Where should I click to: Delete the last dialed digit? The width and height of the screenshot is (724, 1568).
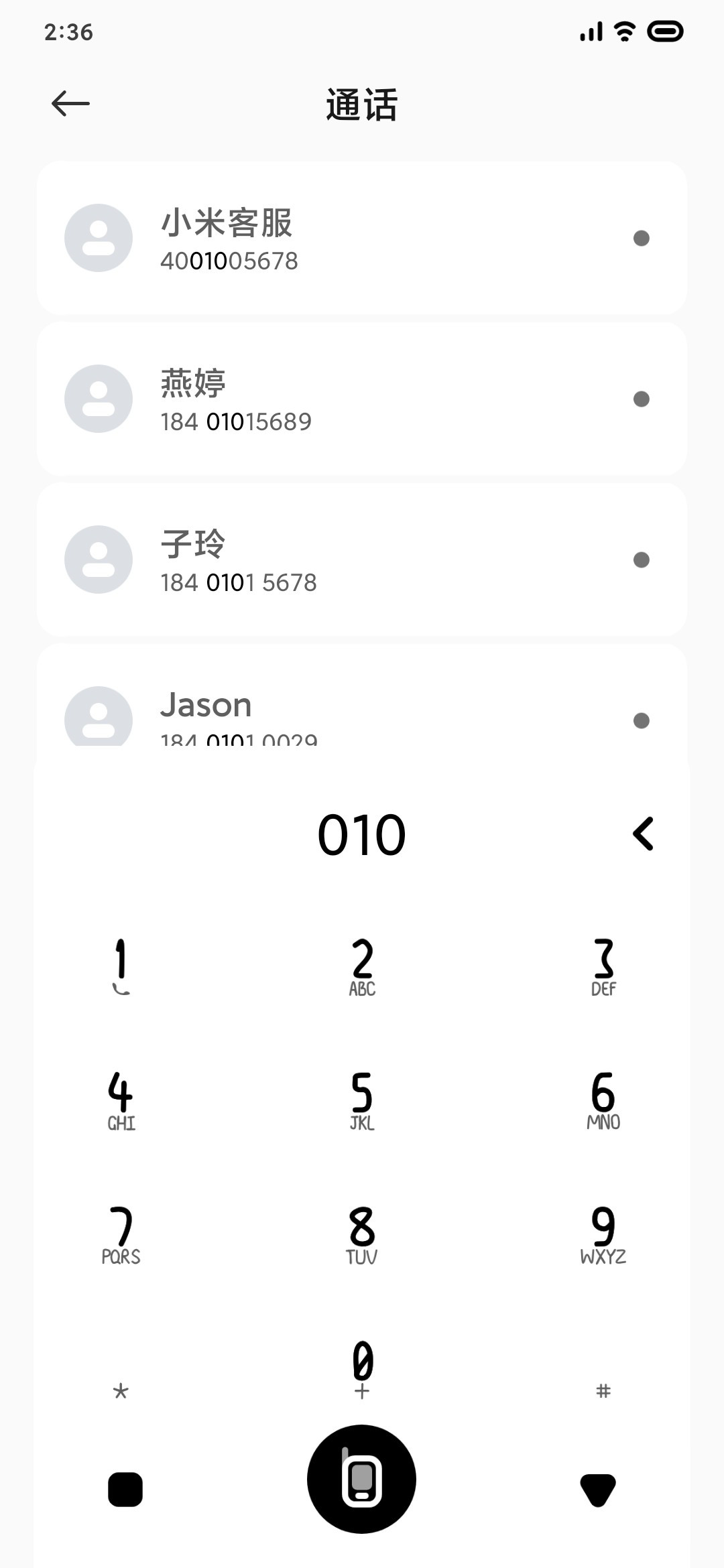[x=643, y=834]
